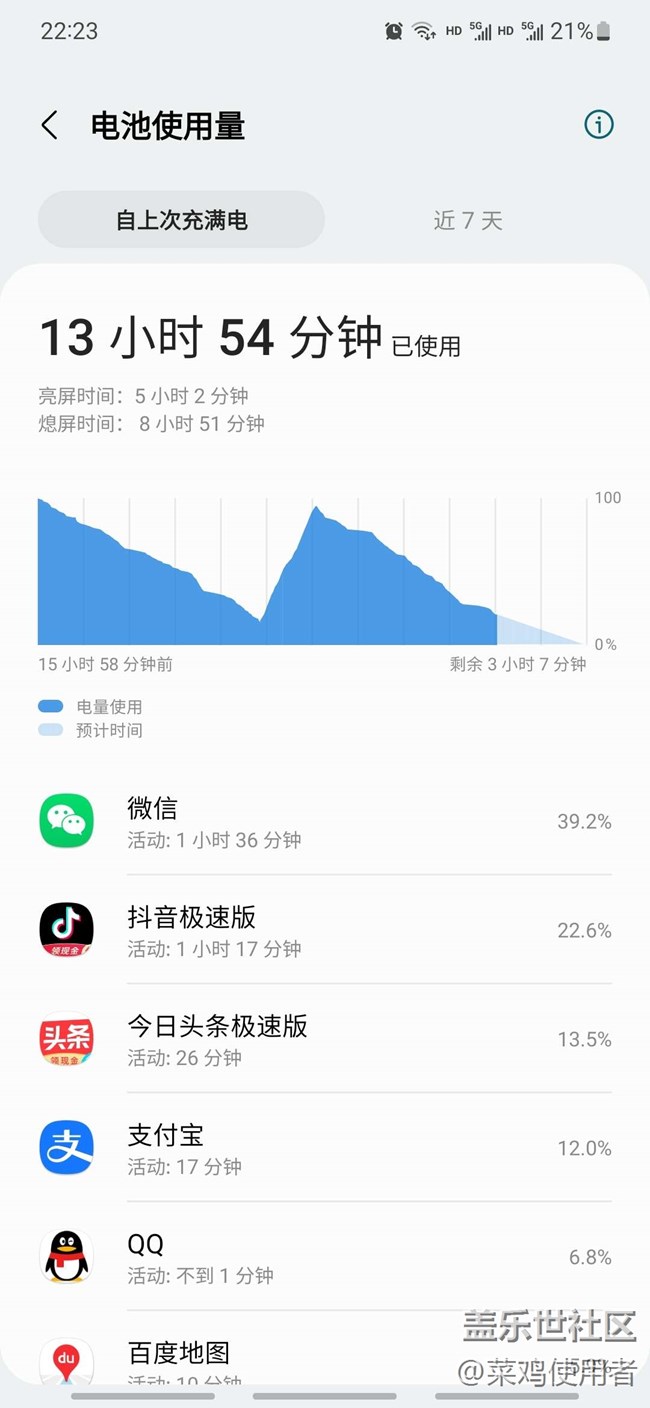Viewport: 650px width, 1408px height.
Task: Tap the QQ battery usage row
Action: [325, 1258]
